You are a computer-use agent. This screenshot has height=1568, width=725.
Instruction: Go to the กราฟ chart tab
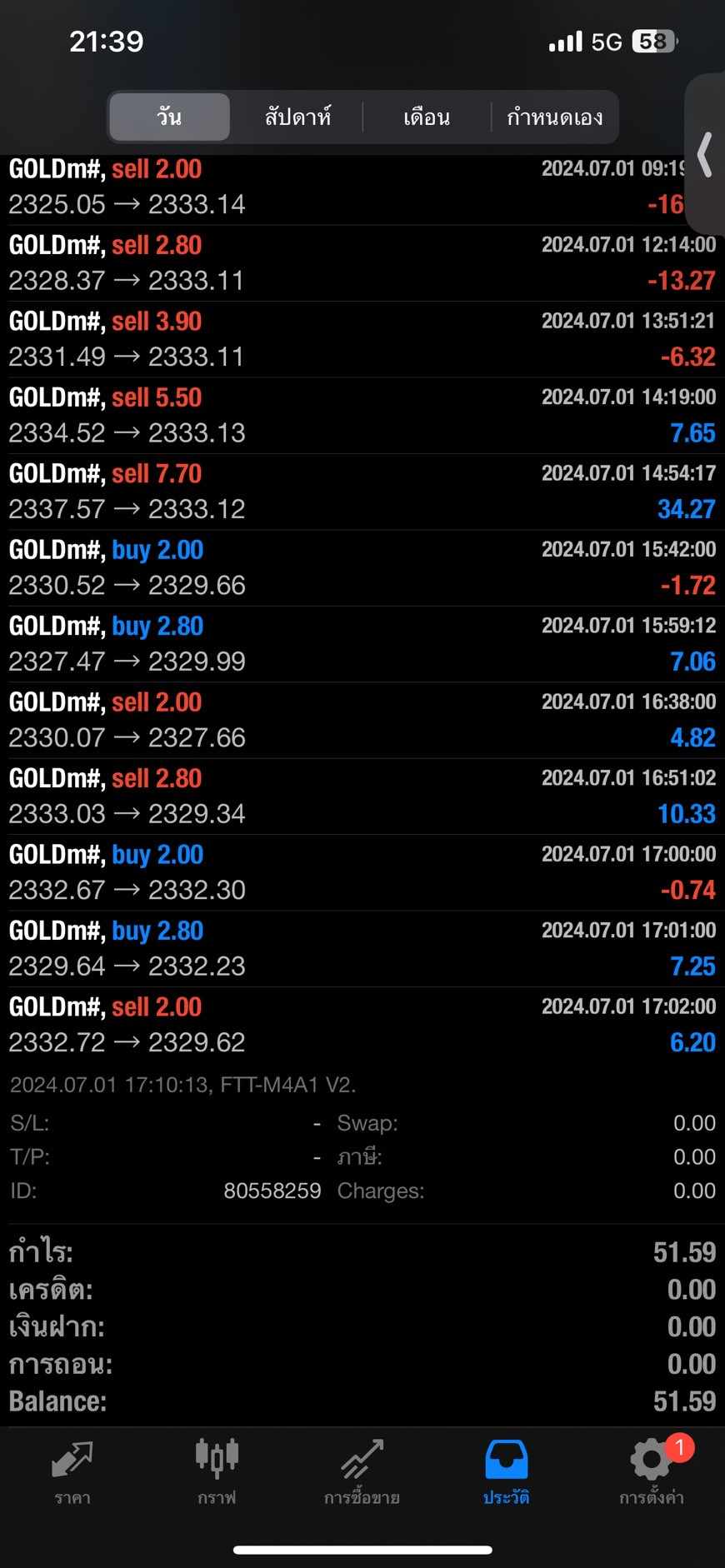click(217, 1473)
